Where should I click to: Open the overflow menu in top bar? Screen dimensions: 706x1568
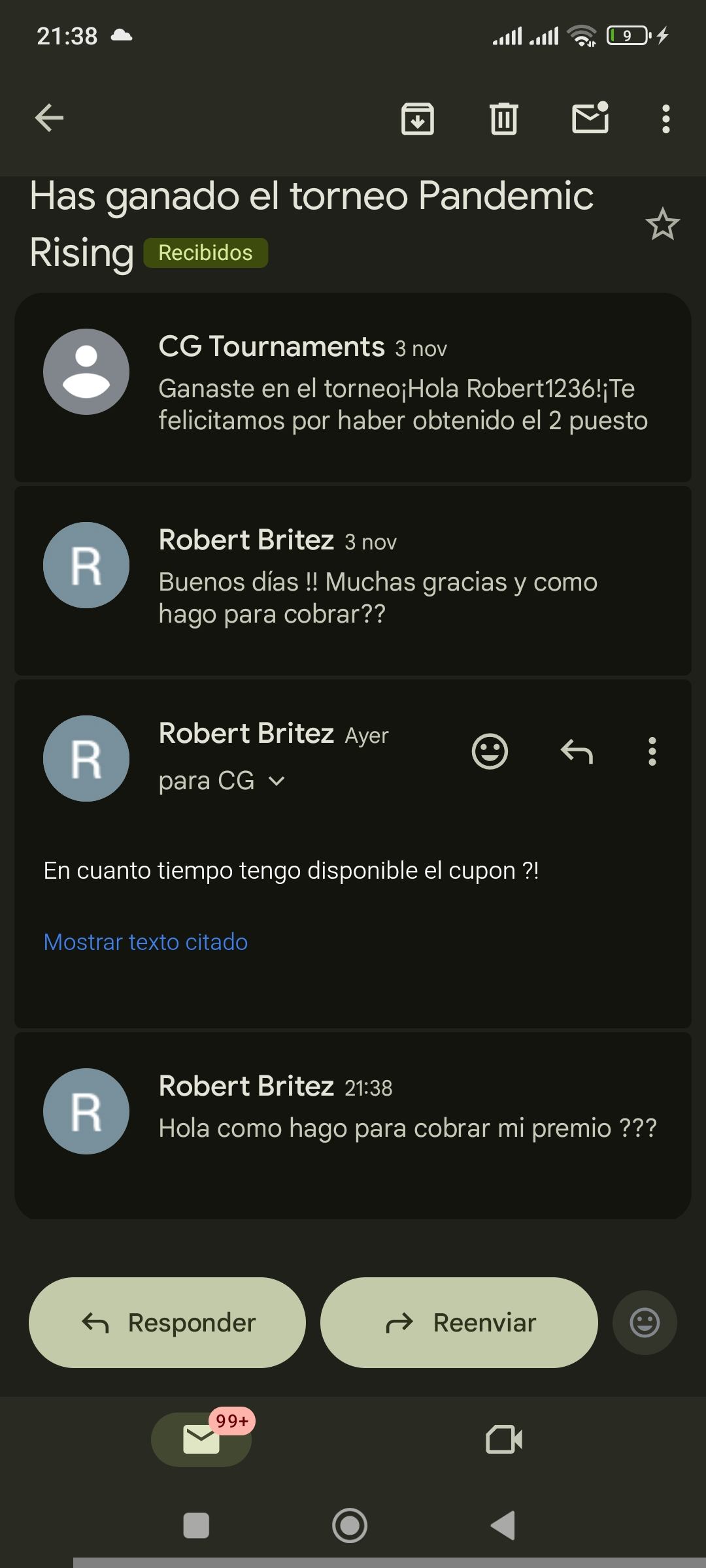[665, 119]
